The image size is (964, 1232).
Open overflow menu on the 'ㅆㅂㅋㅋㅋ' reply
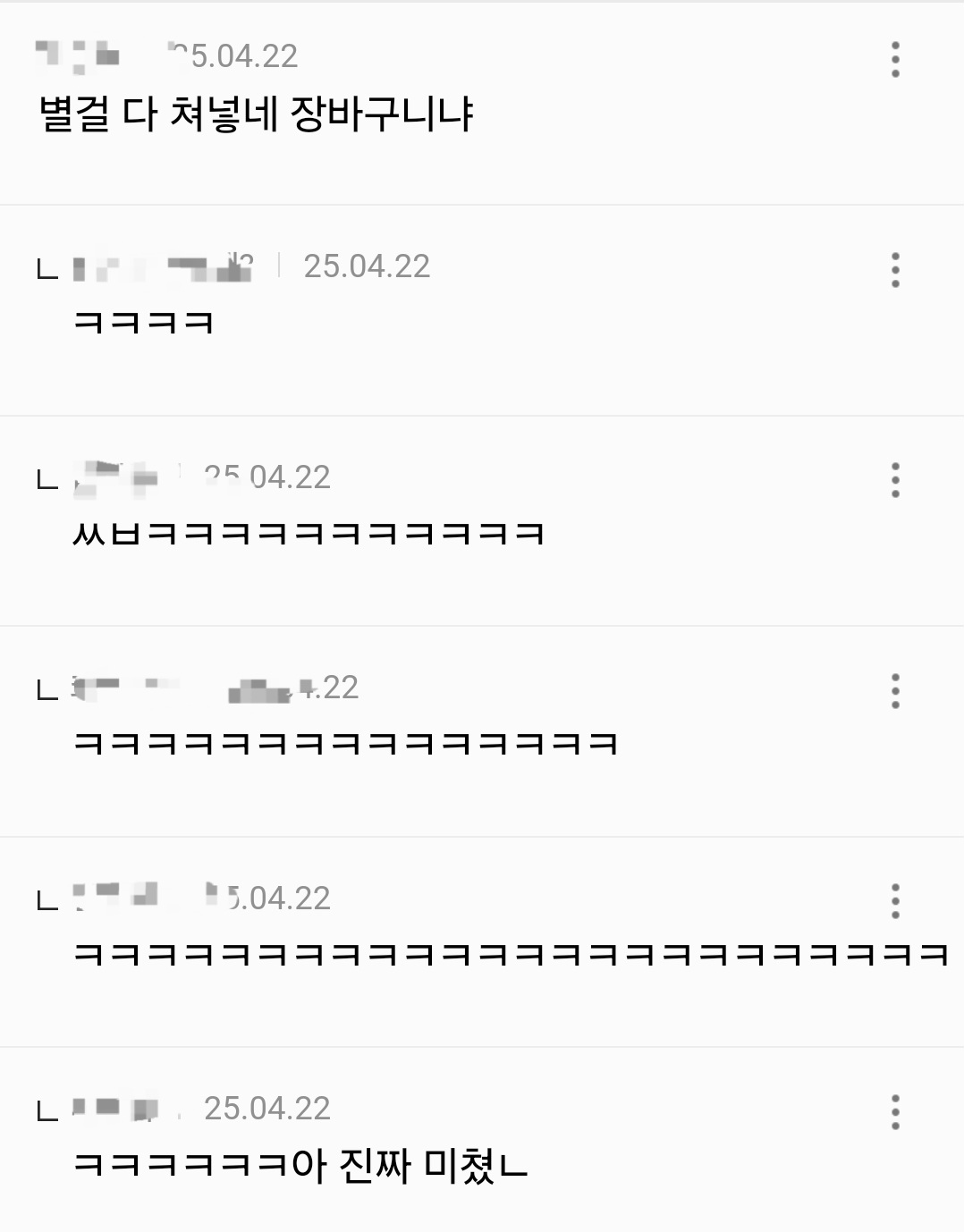tap(895, 480)
